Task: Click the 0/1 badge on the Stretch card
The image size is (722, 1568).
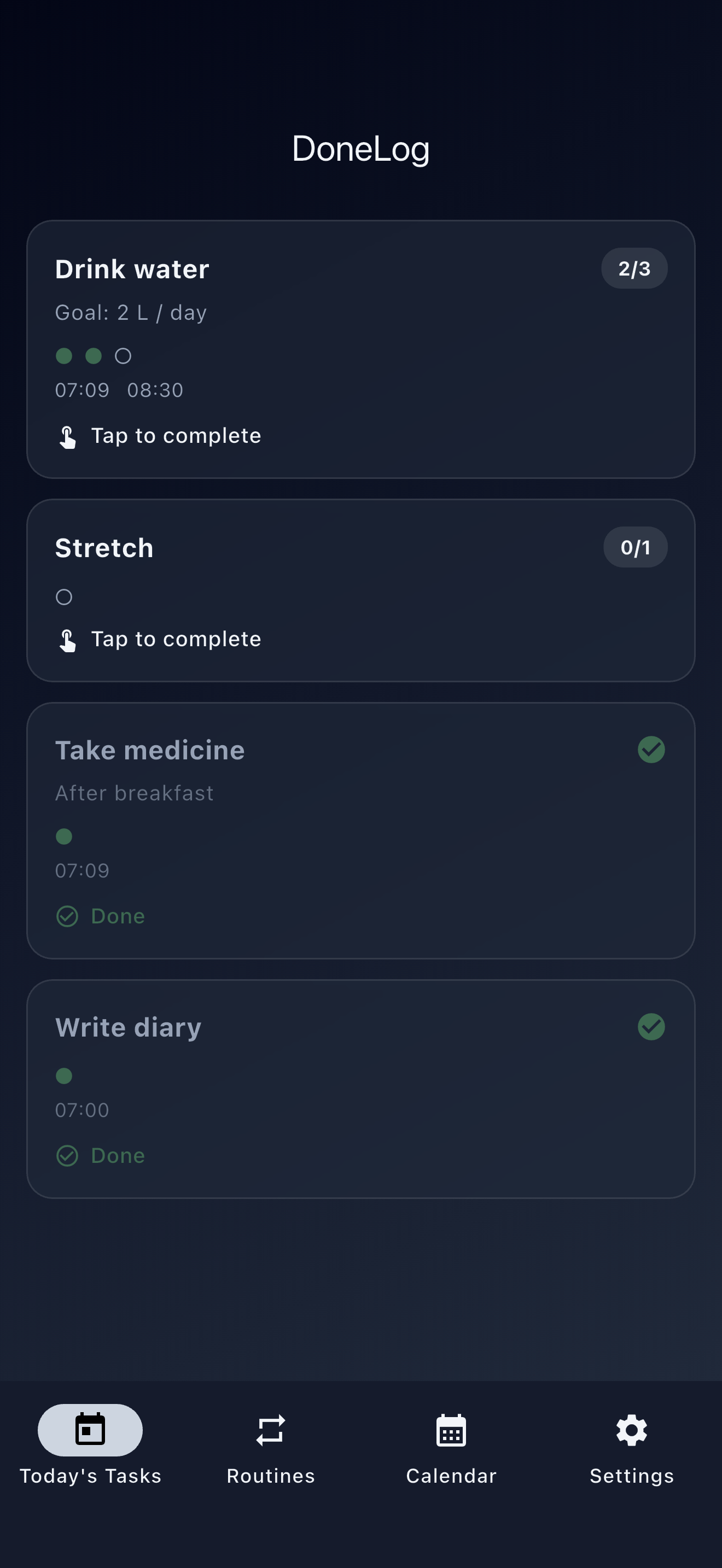Action: pos(635,547)
